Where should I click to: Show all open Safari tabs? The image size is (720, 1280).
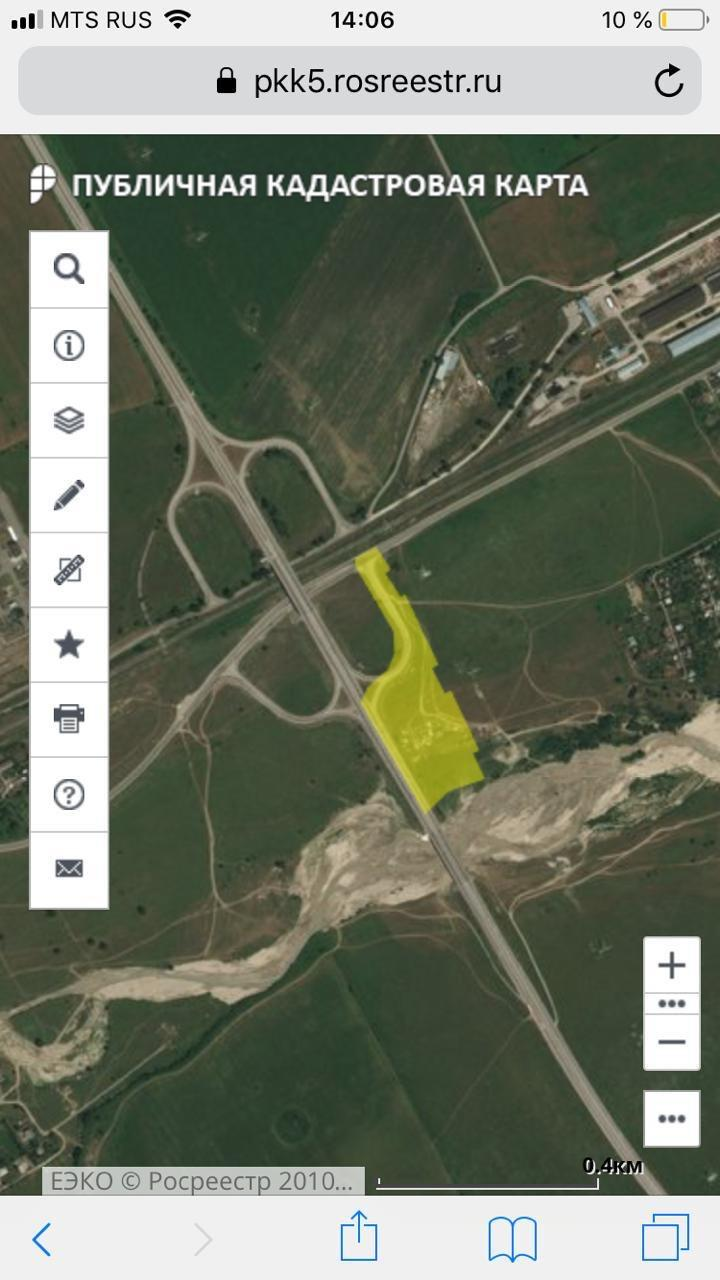pyautogui.click(x=665, y=1239)
